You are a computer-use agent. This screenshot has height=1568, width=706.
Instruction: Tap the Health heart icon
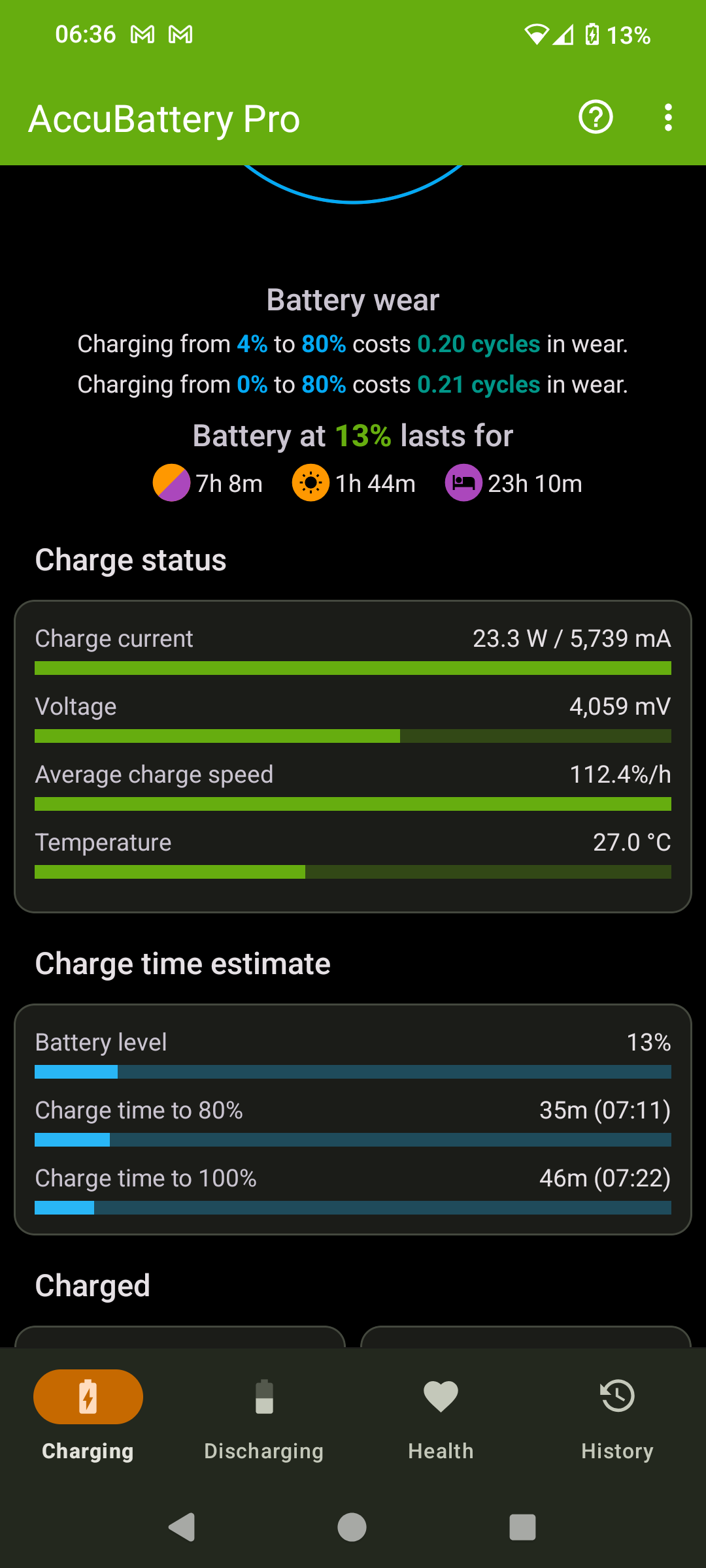tap(441, 1397)
